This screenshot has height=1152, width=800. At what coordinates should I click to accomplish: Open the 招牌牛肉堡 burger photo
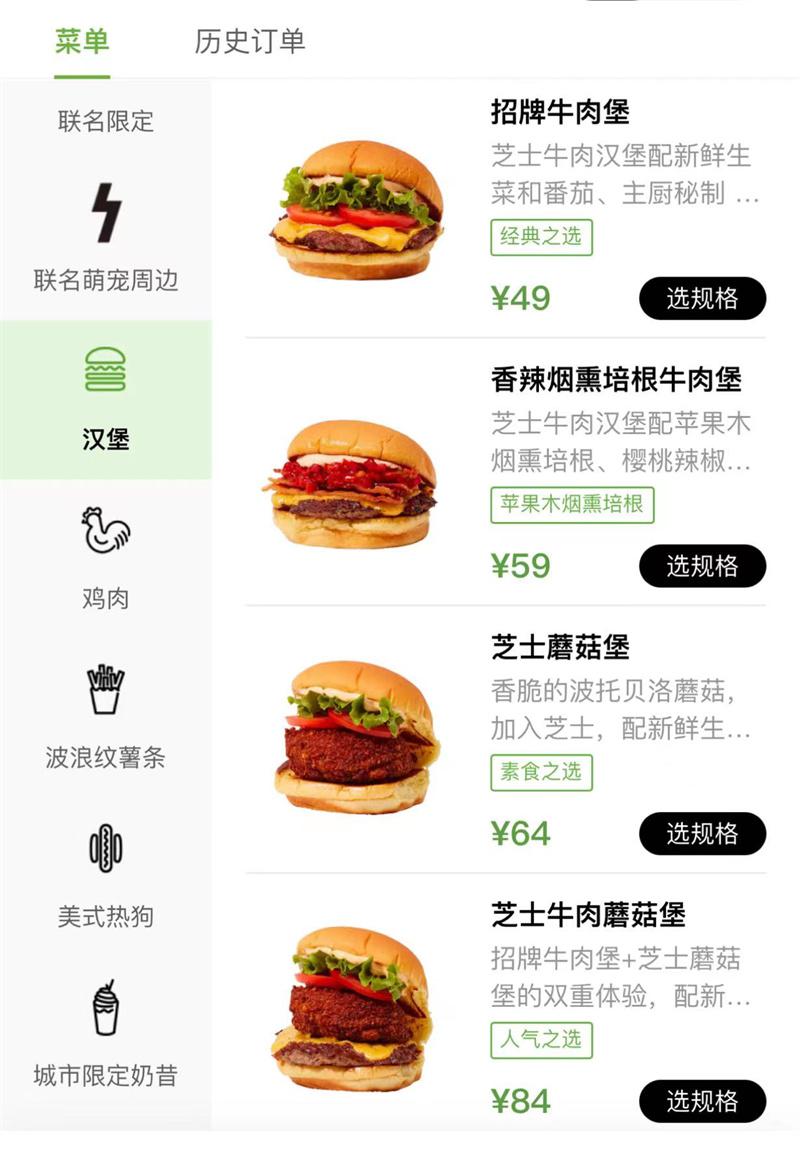[355, 208]
